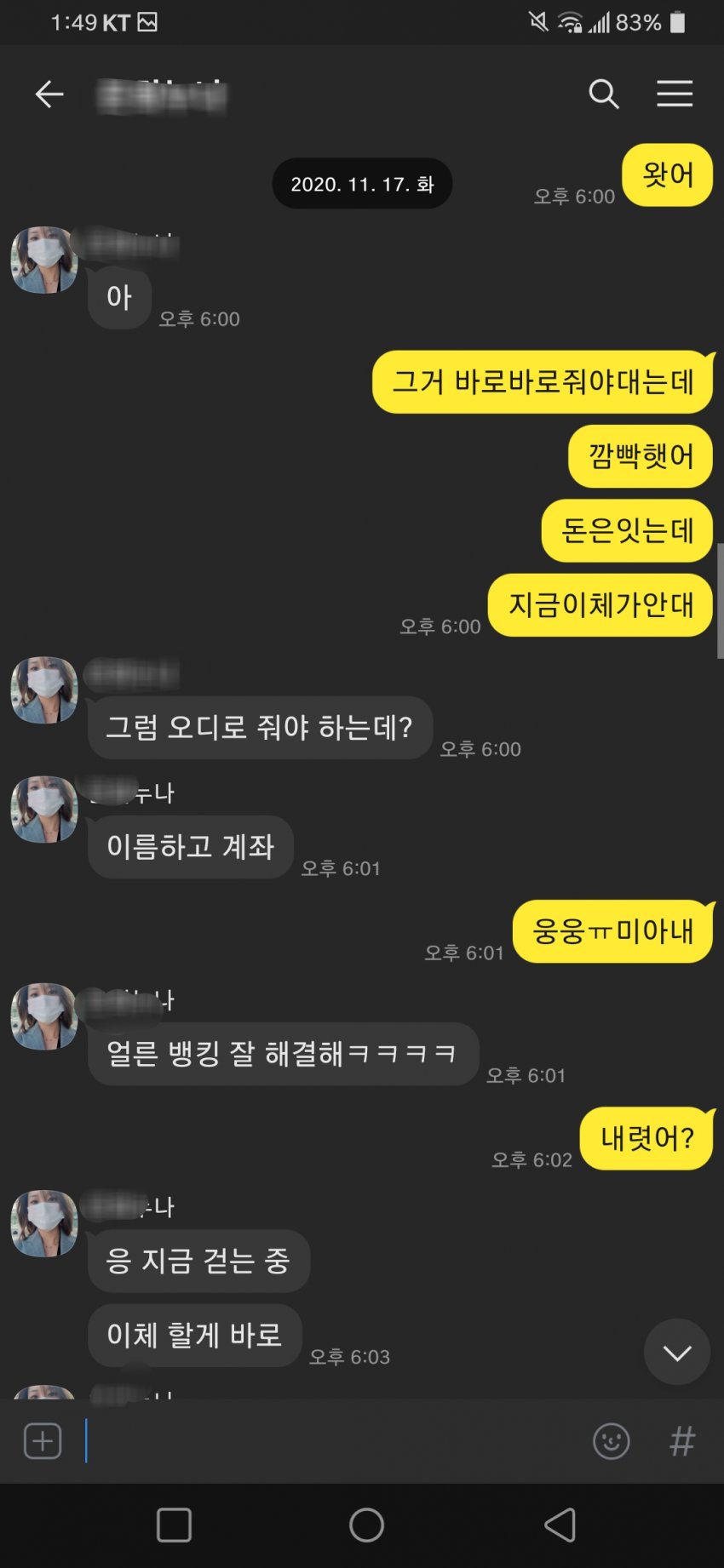Search within this conversation
This screenshot has height=1568, width=724.
(603, 94)
